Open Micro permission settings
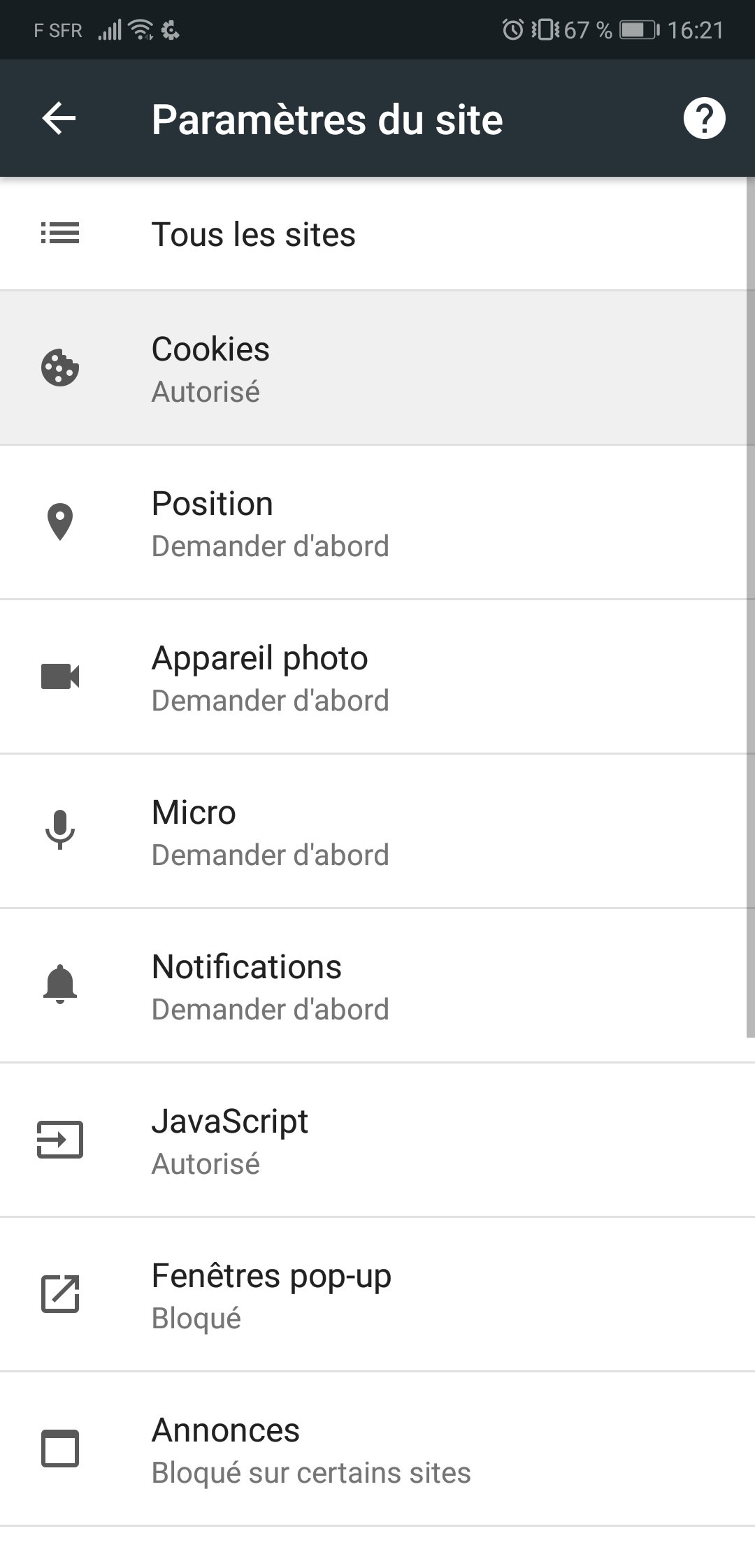Screen dimensions: 755x1568 coord(377,832)
